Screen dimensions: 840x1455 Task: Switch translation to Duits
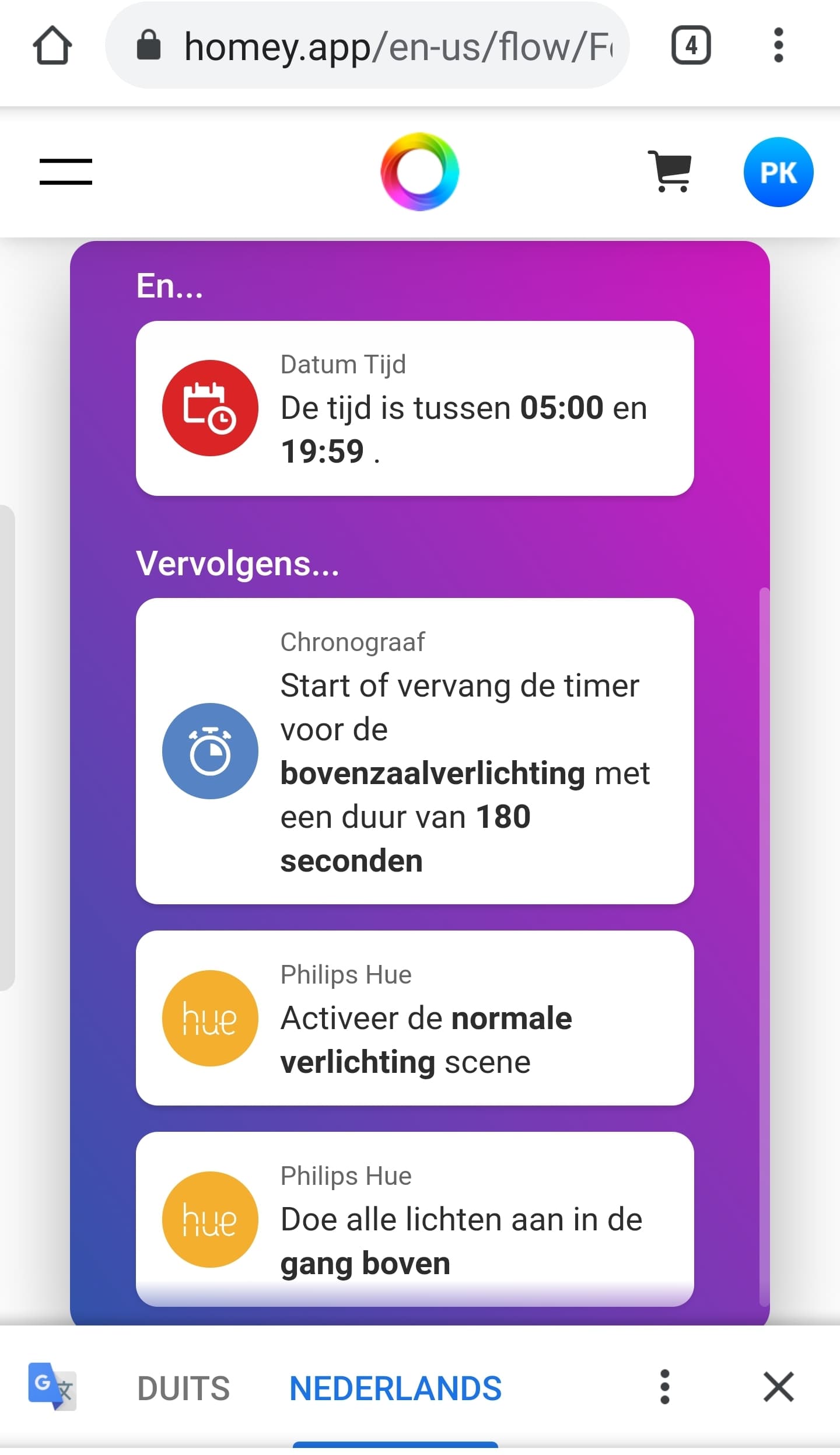(183, 1388)
